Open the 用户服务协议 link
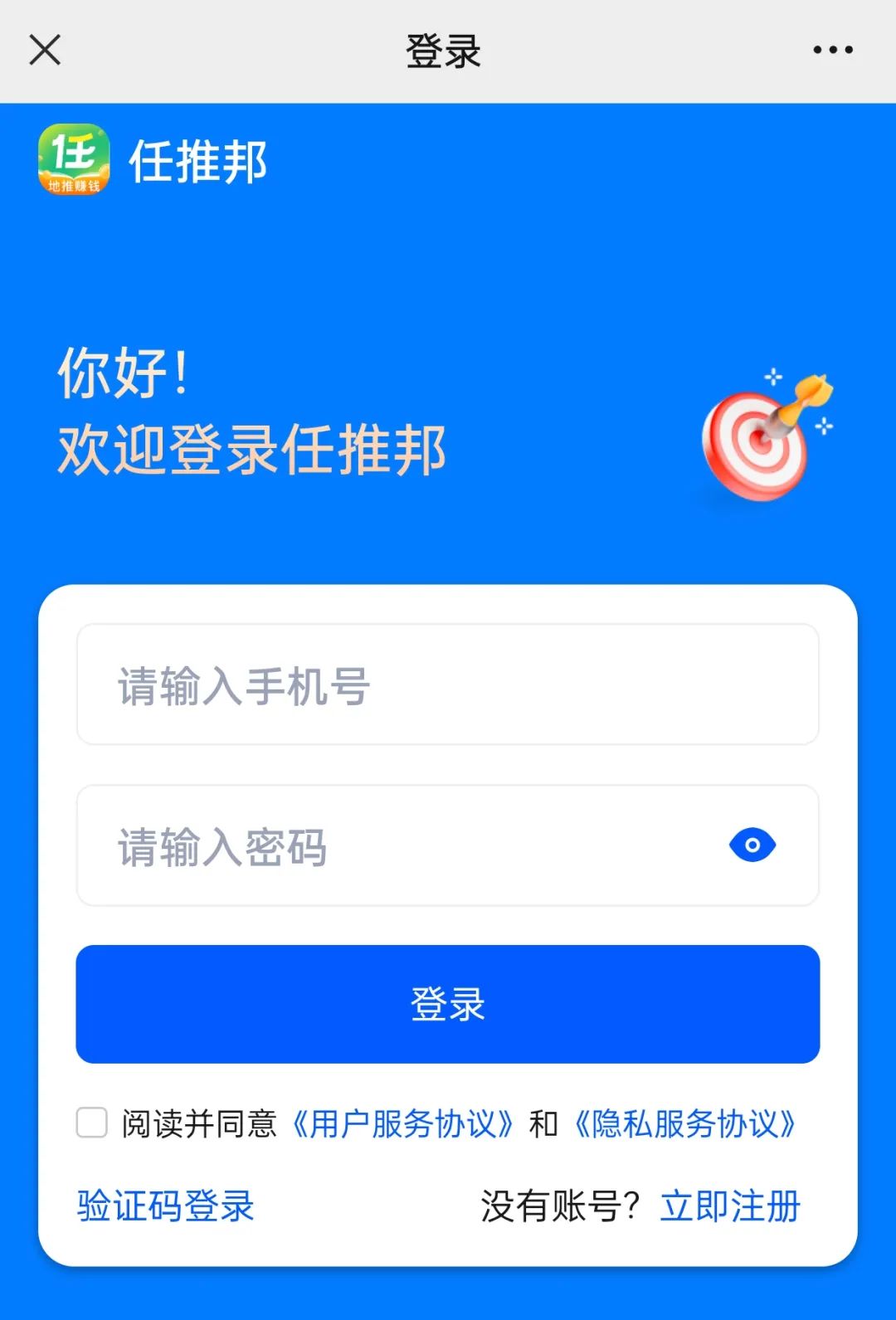The height and width of the screenshot is (1320, 896). 403,1124
